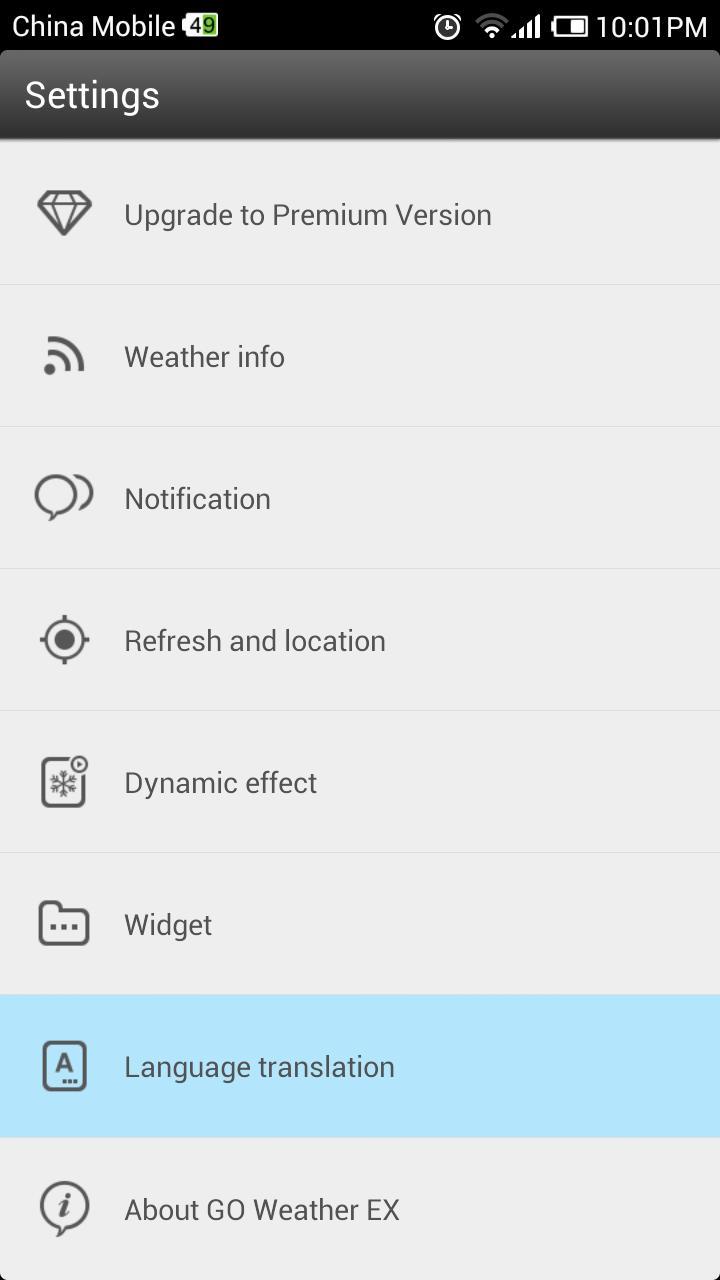This screenshot has width=720, height=1280.
Task: Tap the Settings title header
Action: click(91, 95)
